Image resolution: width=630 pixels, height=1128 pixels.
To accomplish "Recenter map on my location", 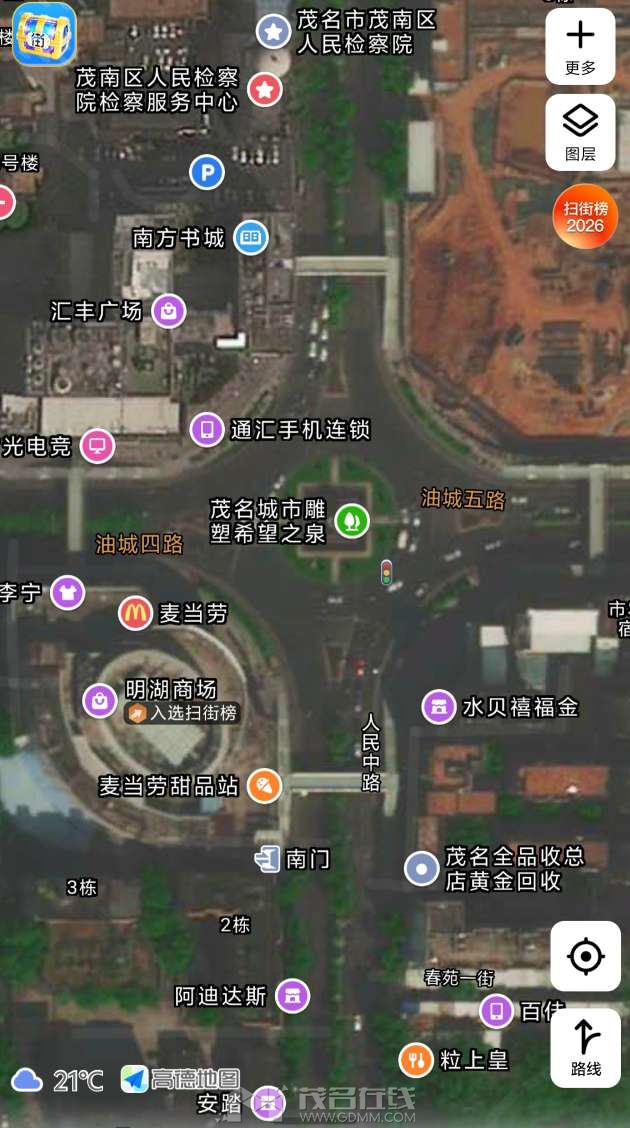I will point(585,957).
